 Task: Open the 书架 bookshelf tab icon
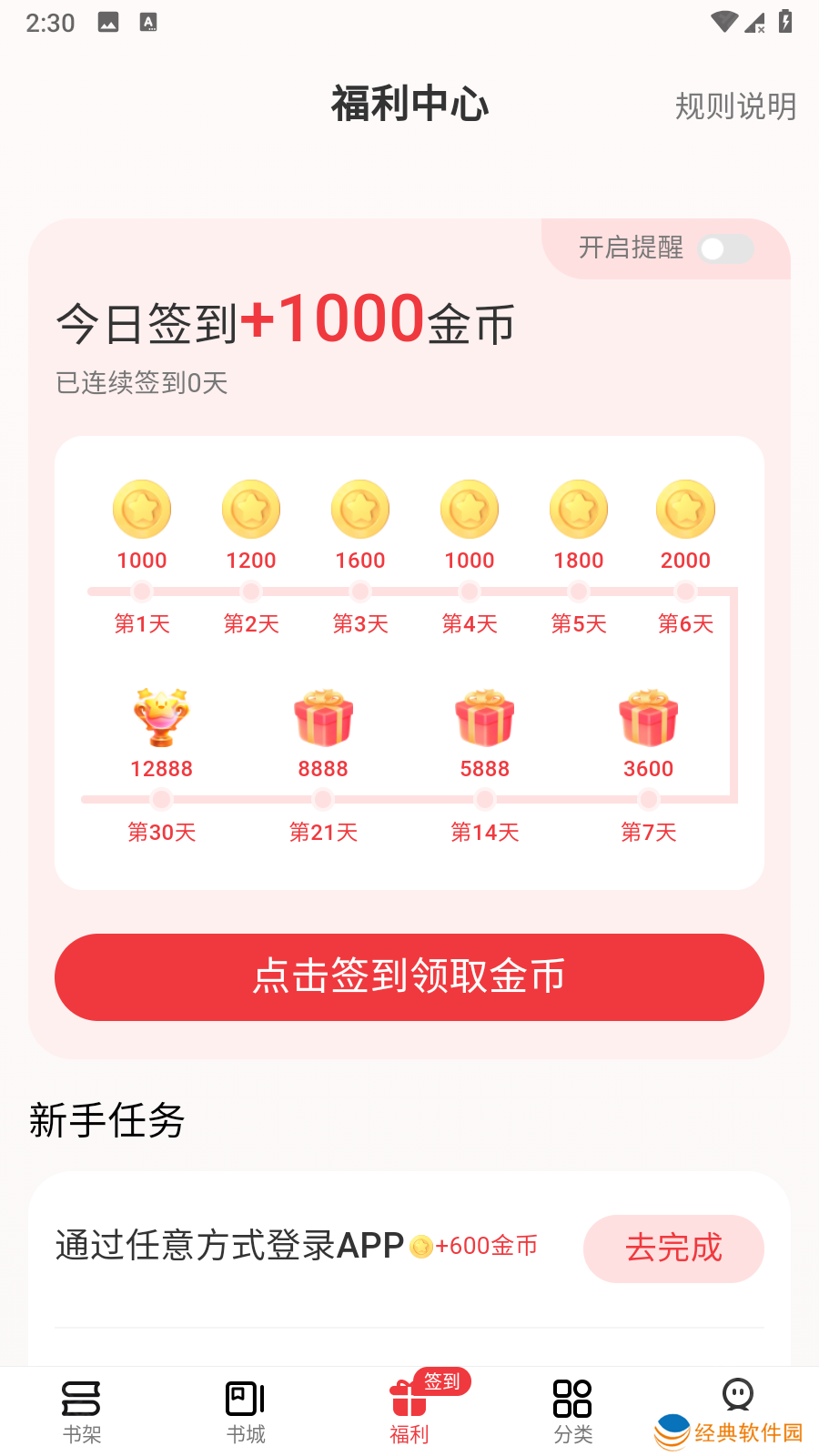pyautogui.click(x=82, y=1397)
